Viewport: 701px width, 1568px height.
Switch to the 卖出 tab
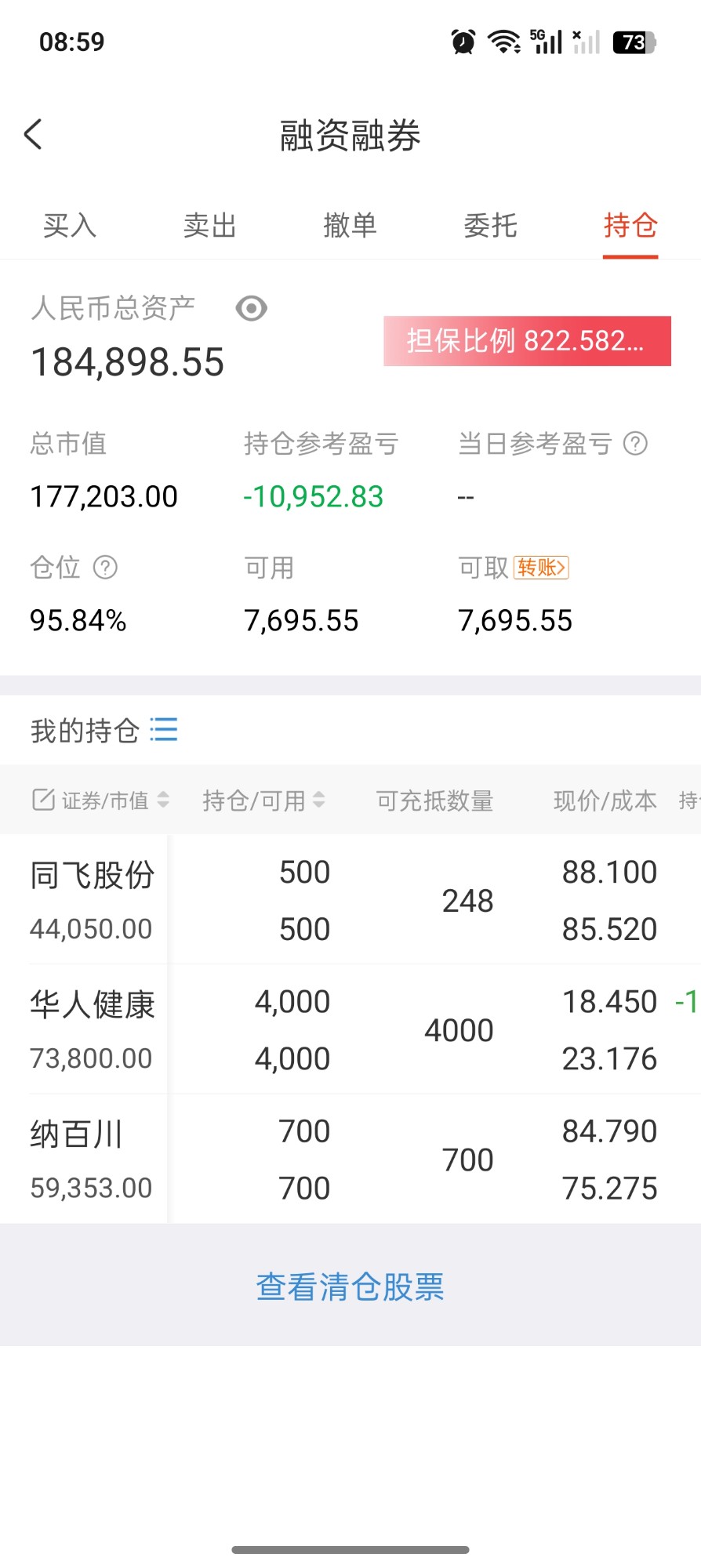(210, 226)
